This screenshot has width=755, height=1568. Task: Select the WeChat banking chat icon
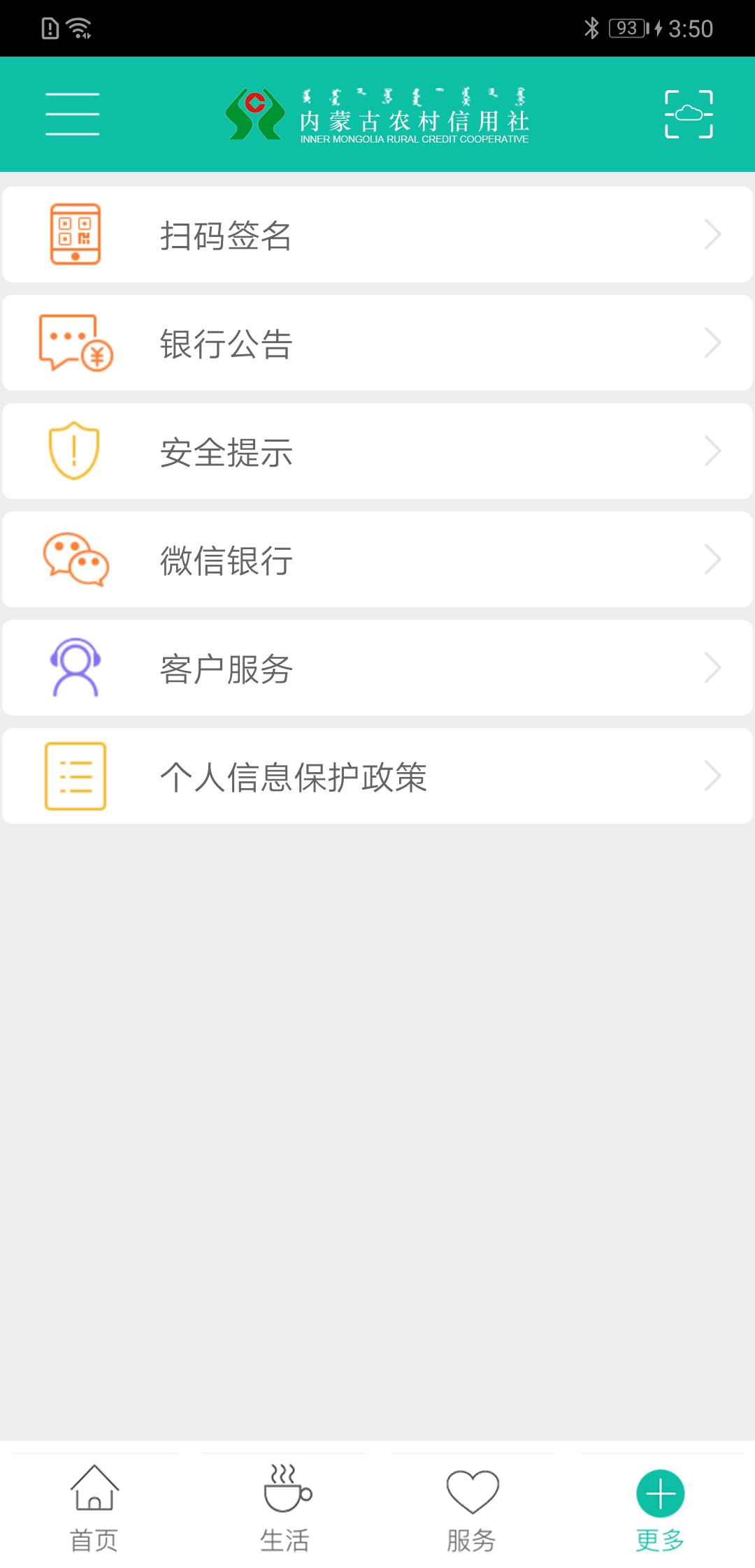pos(76,559)
